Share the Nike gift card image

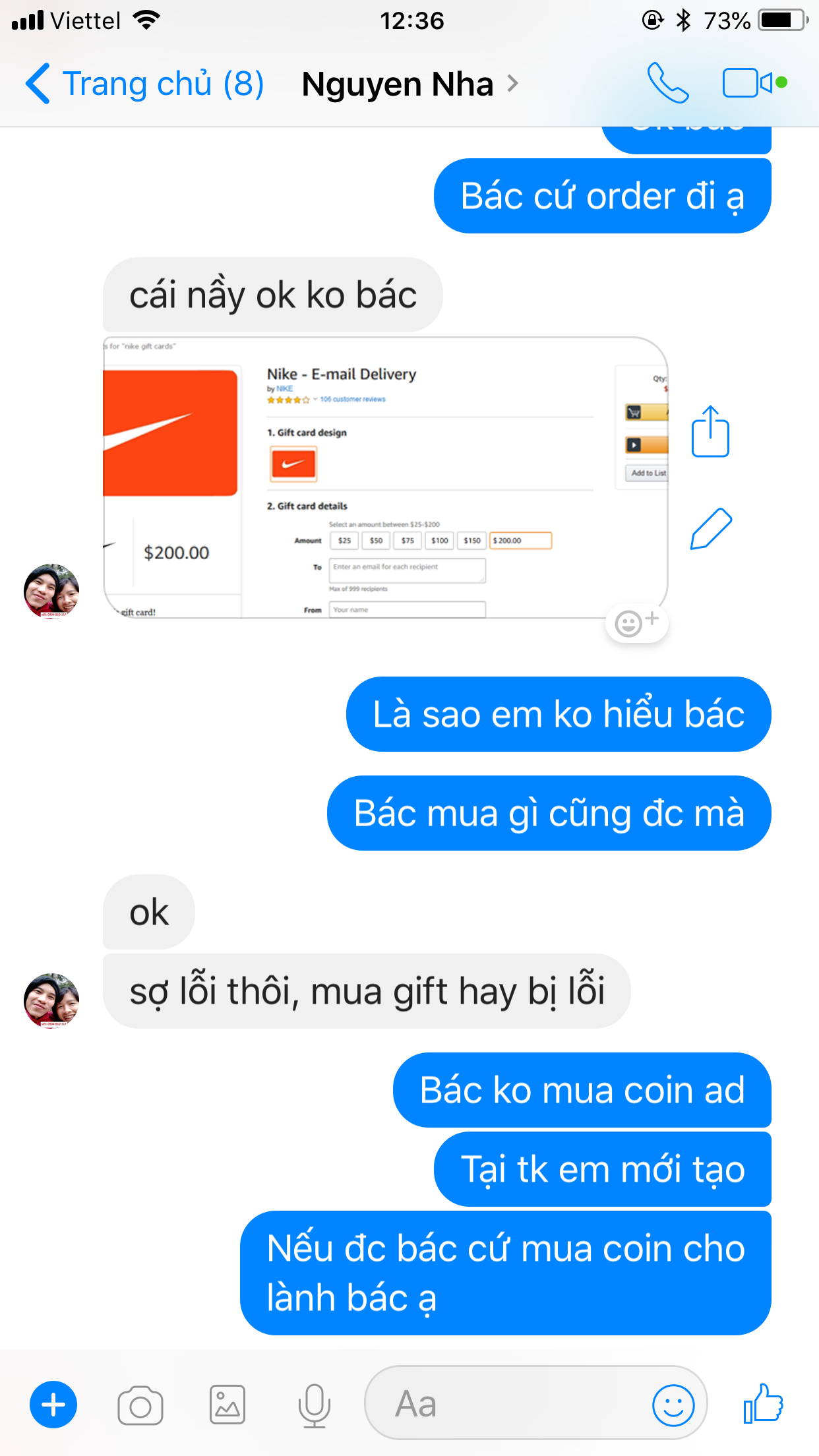pos(710,431)
